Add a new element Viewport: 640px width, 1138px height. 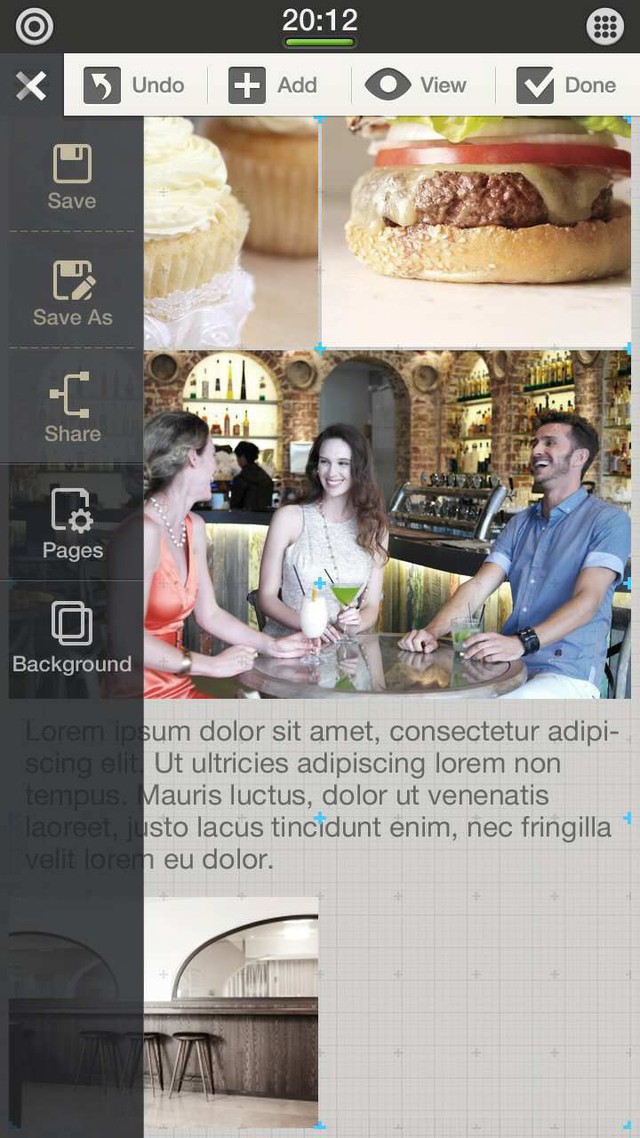273,86
